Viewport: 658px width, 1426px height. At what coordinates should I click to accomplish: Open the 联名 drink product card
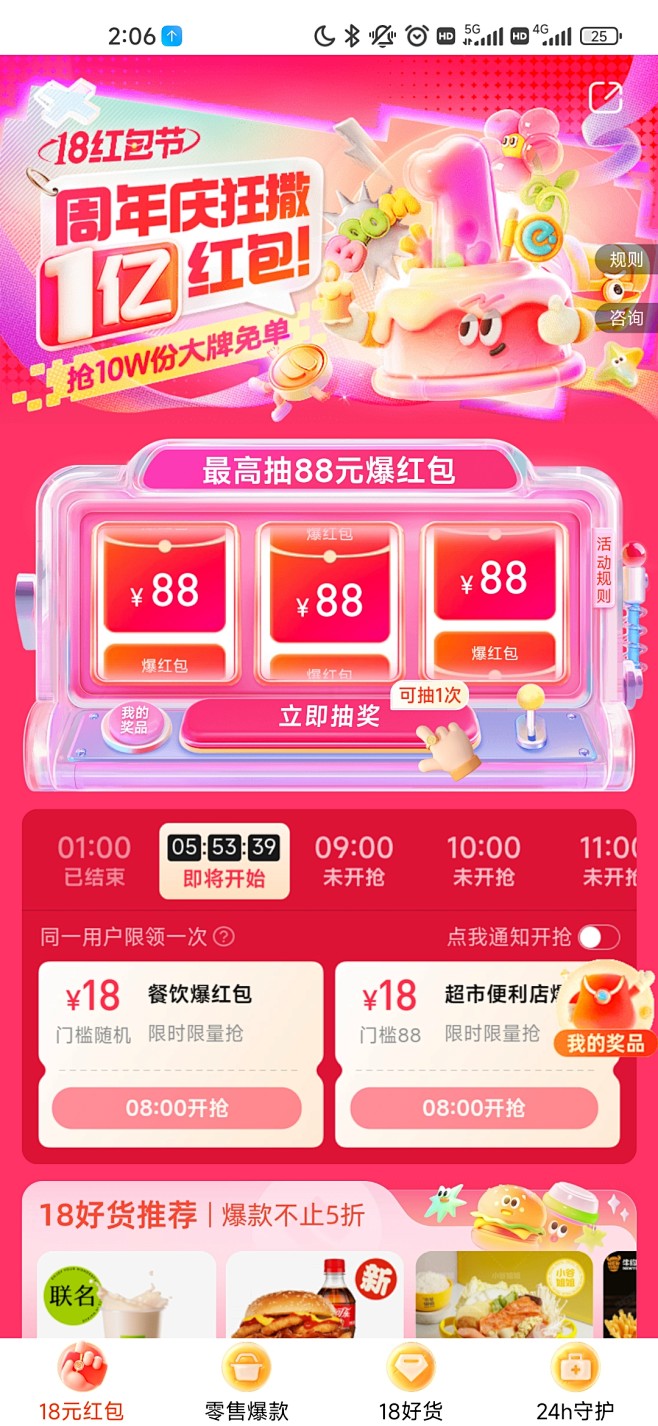(x=126, y=1295)
